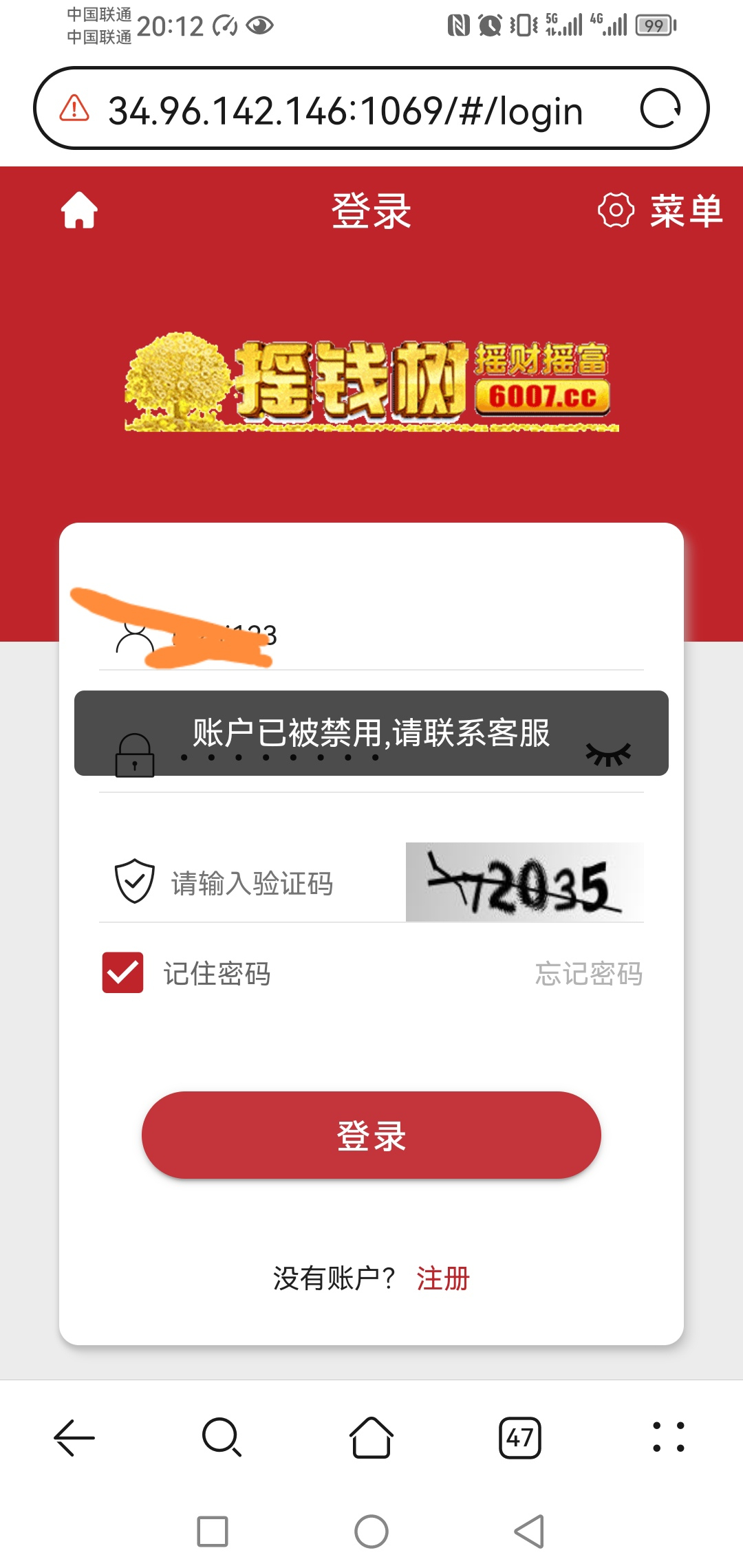Tap the system back triangle button
Viewport: 743px width, 1568px height.
(x=530, y=1532)
